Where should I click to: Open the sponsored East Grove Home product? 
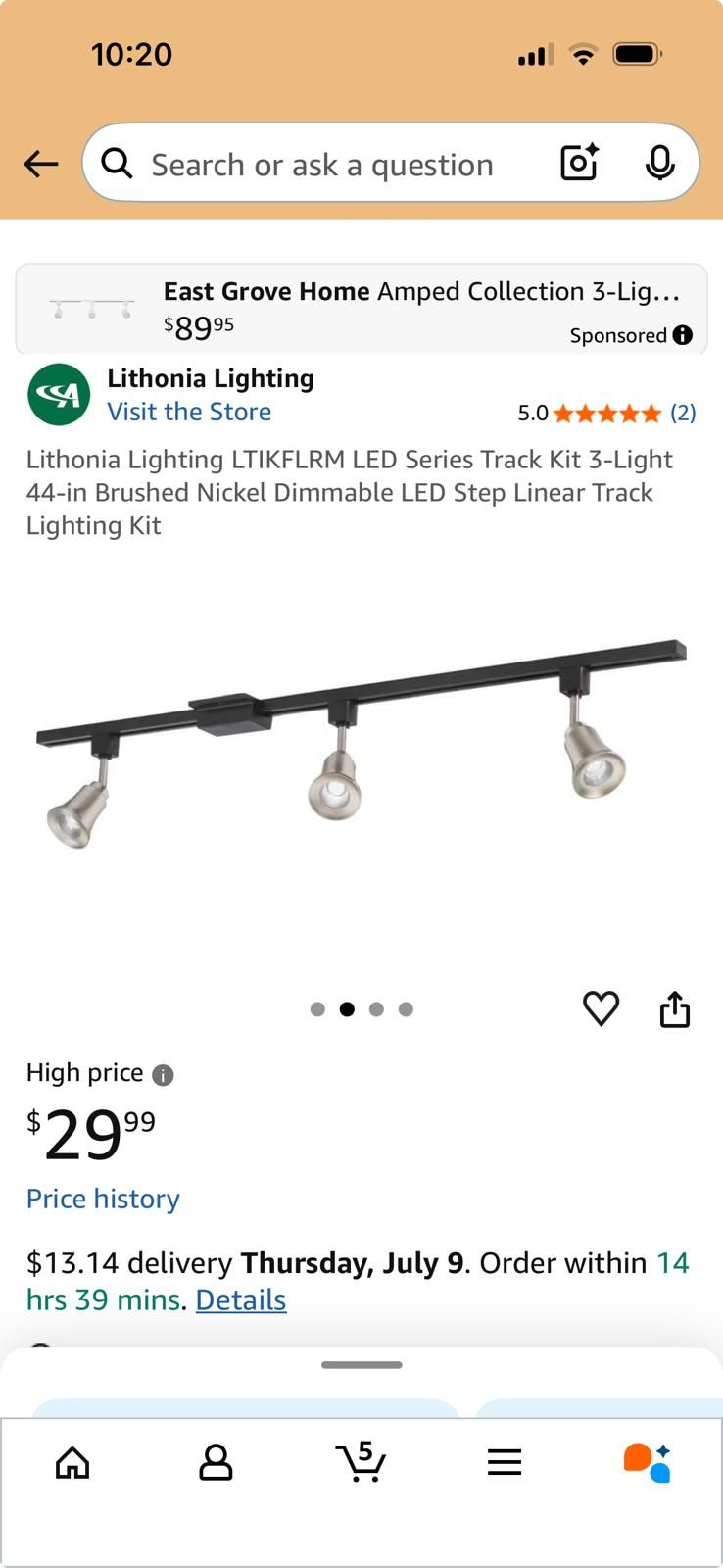pos(361,309)
